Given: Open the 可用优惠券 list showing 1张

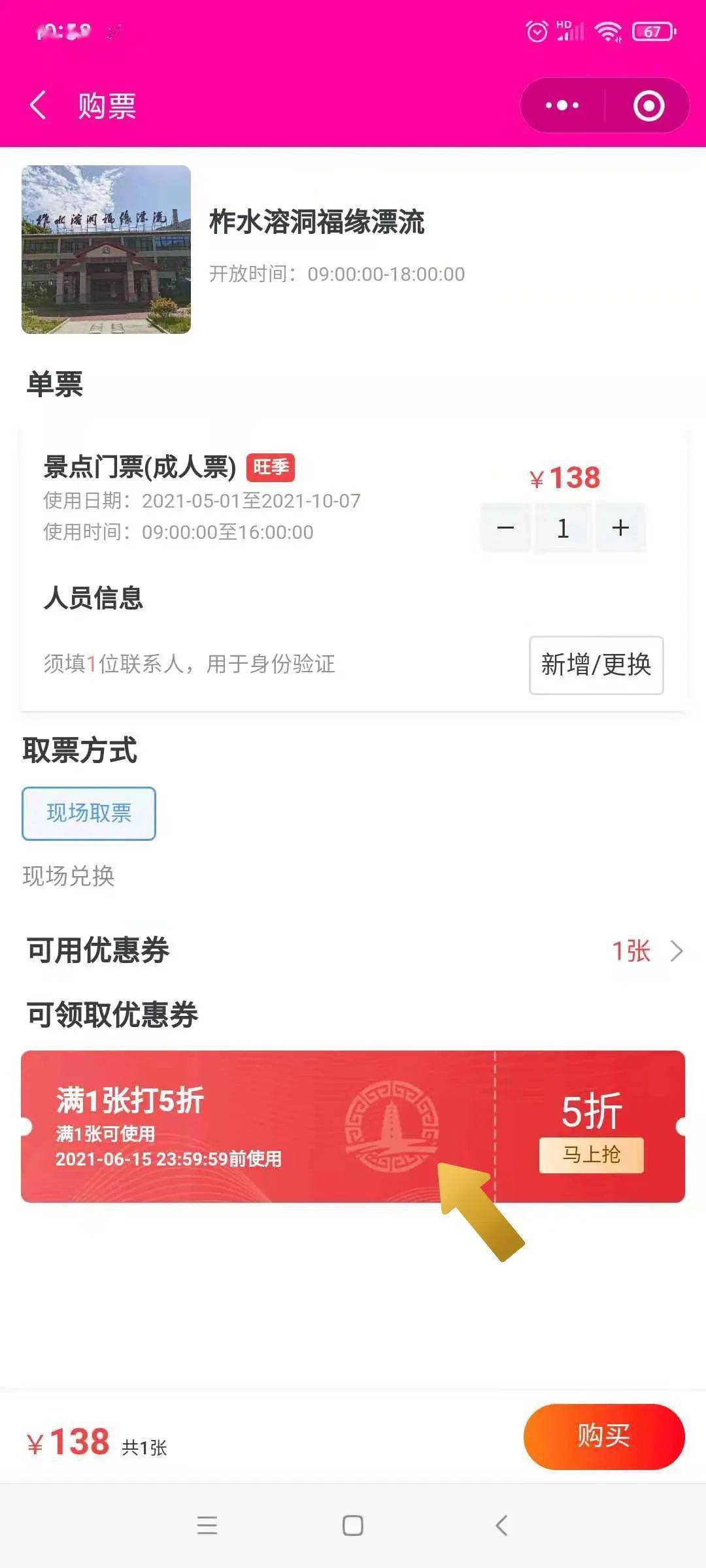Looking at the screenshot, I should pyautogui.click(x=646, y=951).
